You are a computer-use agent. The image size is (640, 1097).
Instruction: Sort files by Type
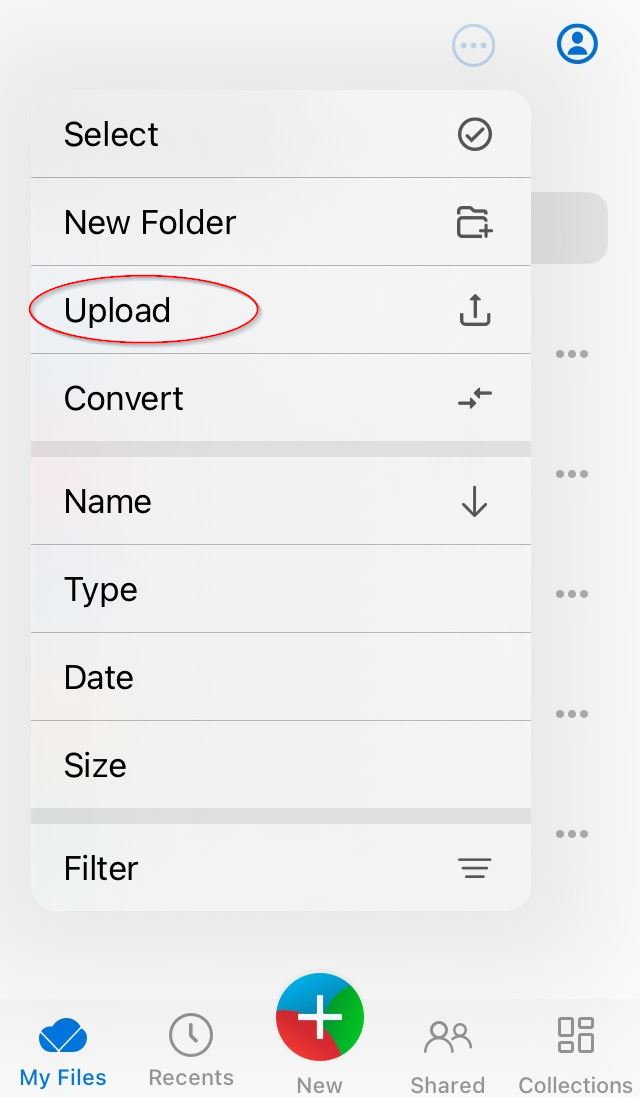coord(280,589)
